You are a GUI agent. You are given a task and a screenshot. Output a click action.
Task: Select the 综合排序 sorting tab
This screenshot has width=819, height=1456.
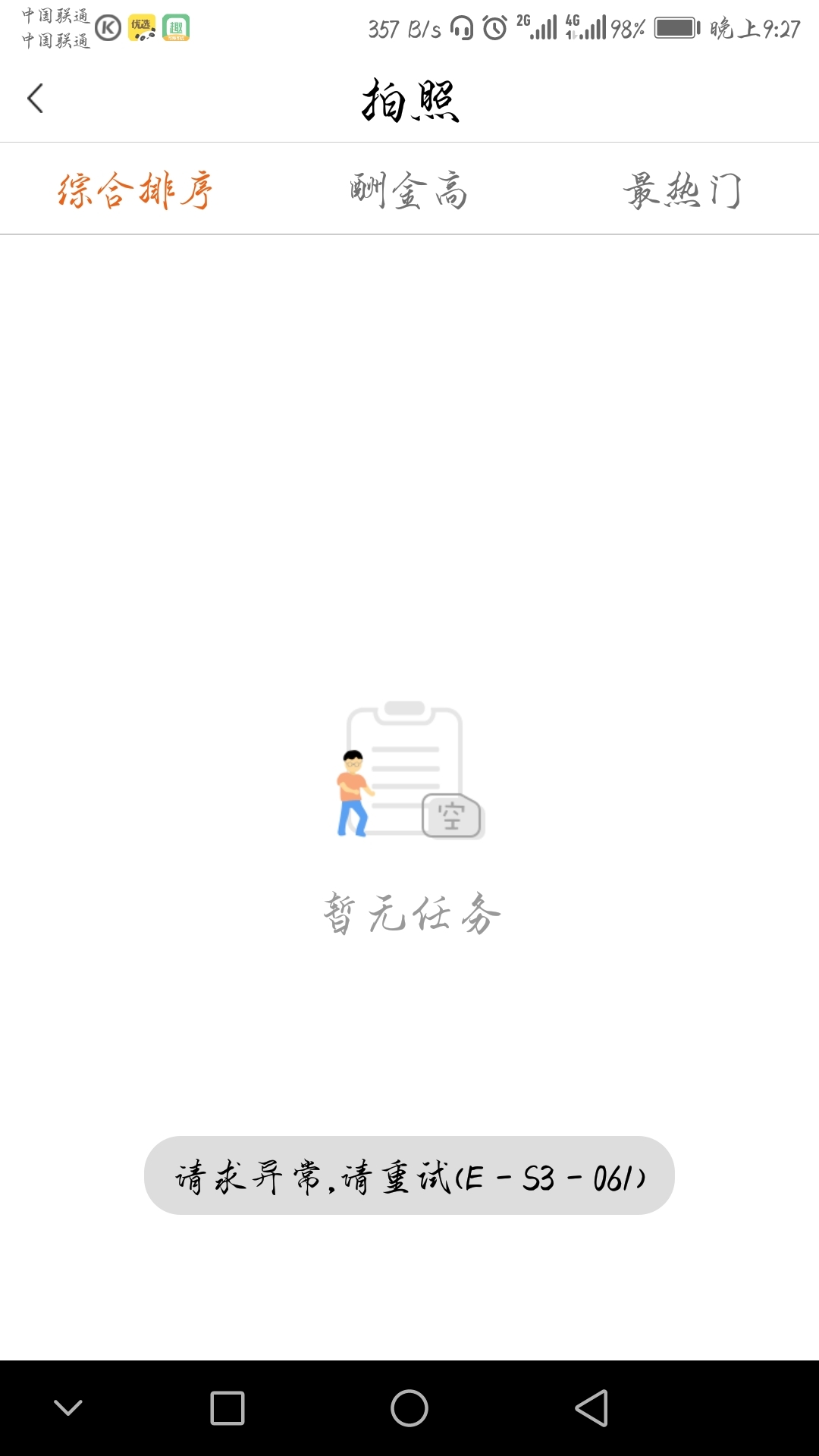[136, 190]
